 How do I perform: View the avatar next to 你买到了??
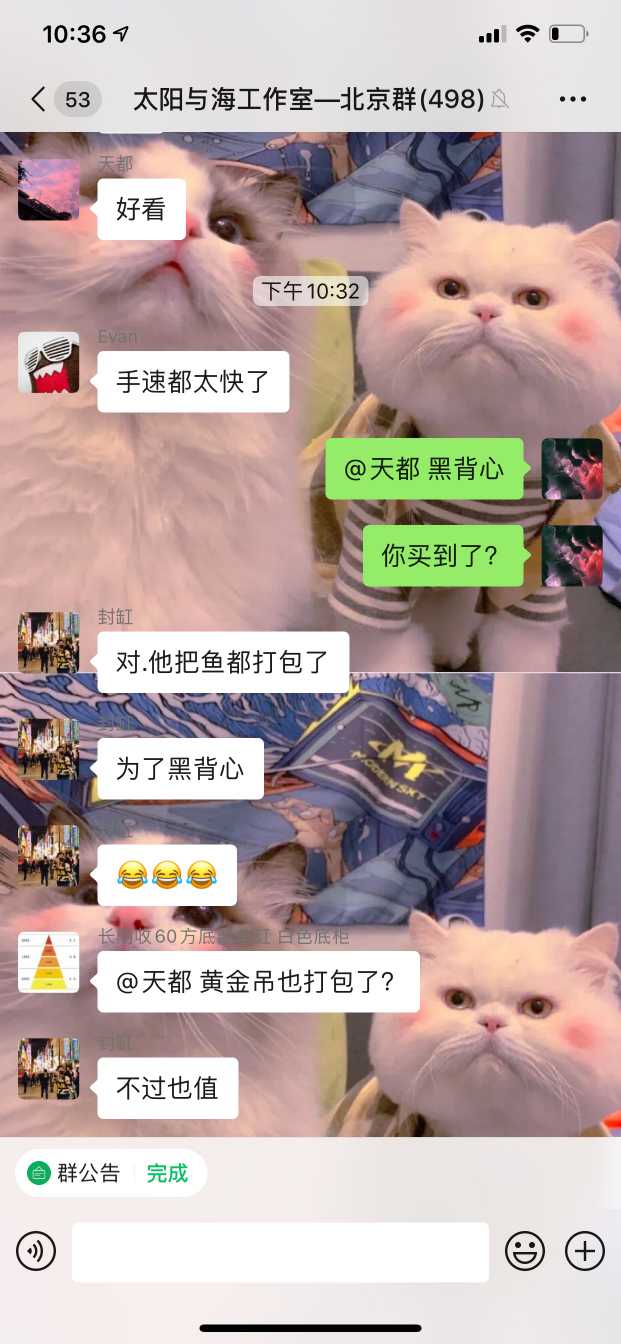(572, 555)
